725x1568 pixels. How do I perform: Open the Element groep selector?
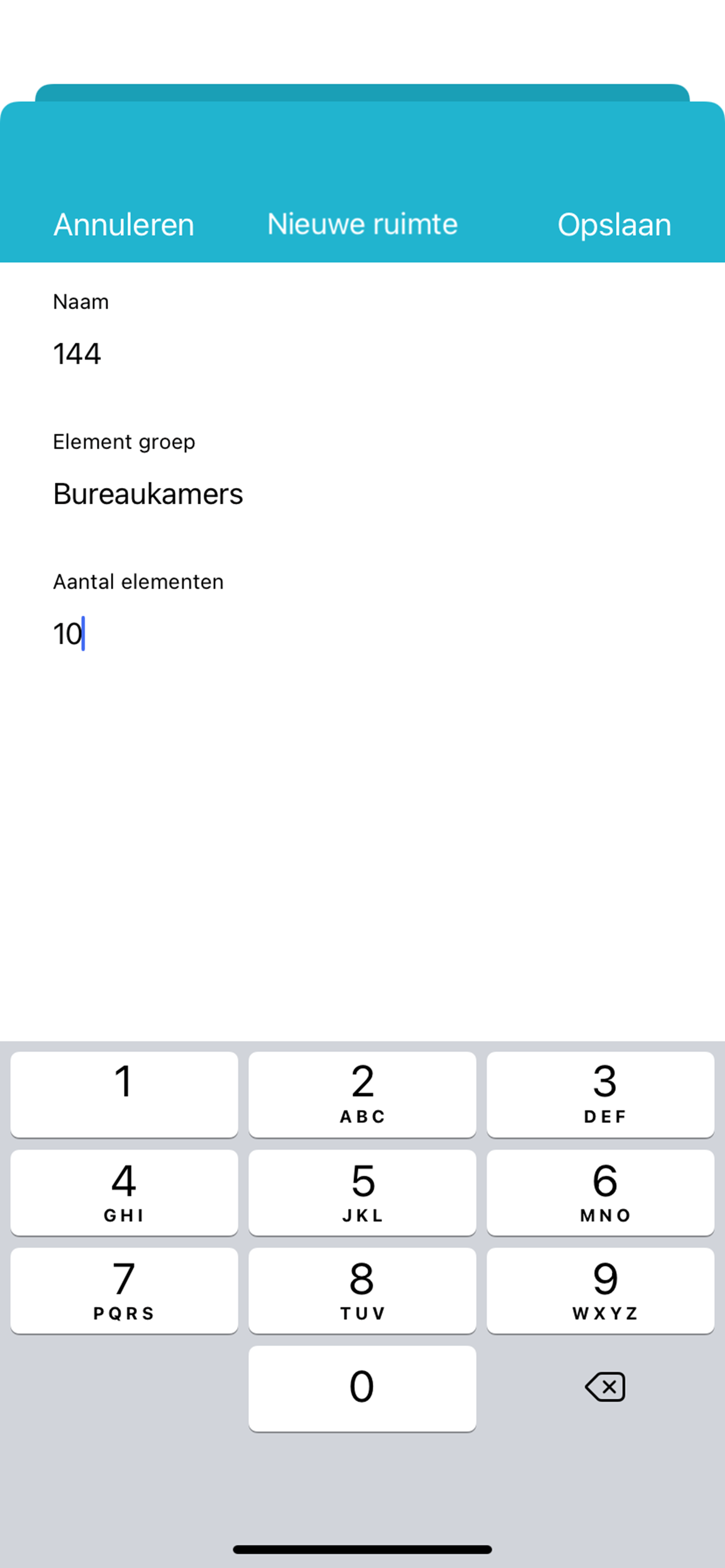click(362, 494)
